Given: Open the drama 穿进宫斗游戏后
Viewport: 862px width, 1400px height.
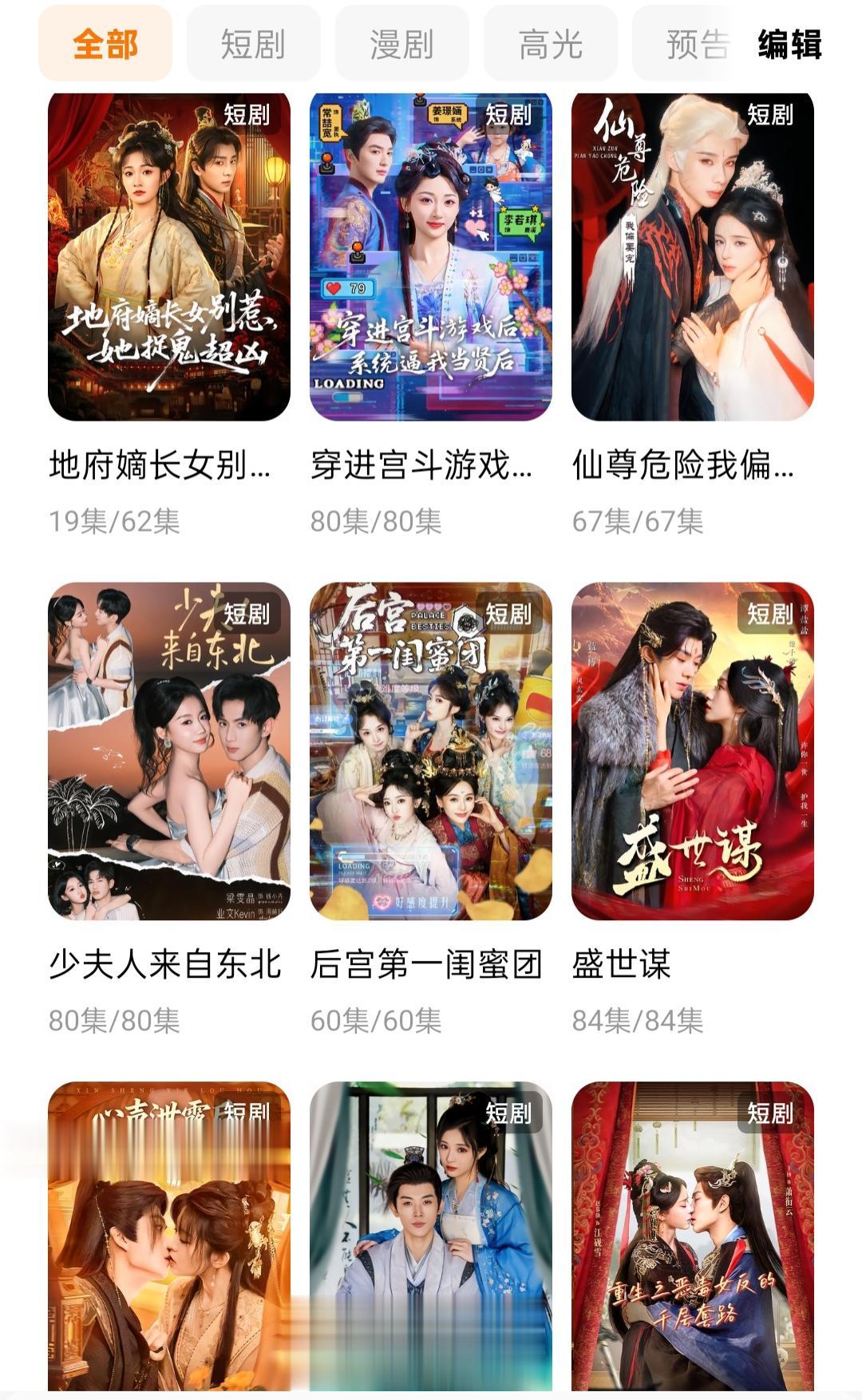Looking at the screenshot, I should click(430, 257).
